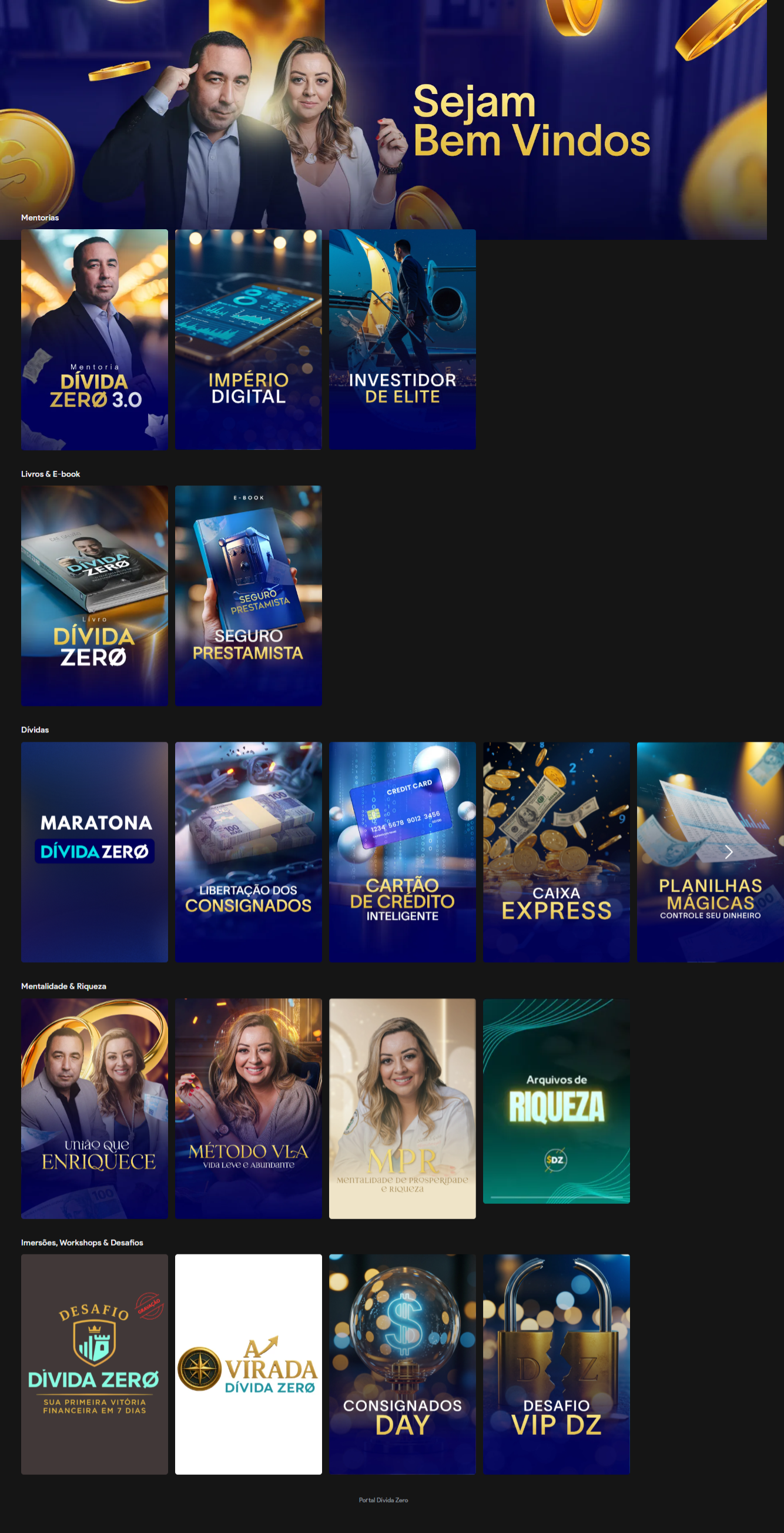Open the Desafio Dívida Zero 7 dias card
The height and width of the screenshot is (1533, 784).
pyautogui.click(x=94, y=1364)
